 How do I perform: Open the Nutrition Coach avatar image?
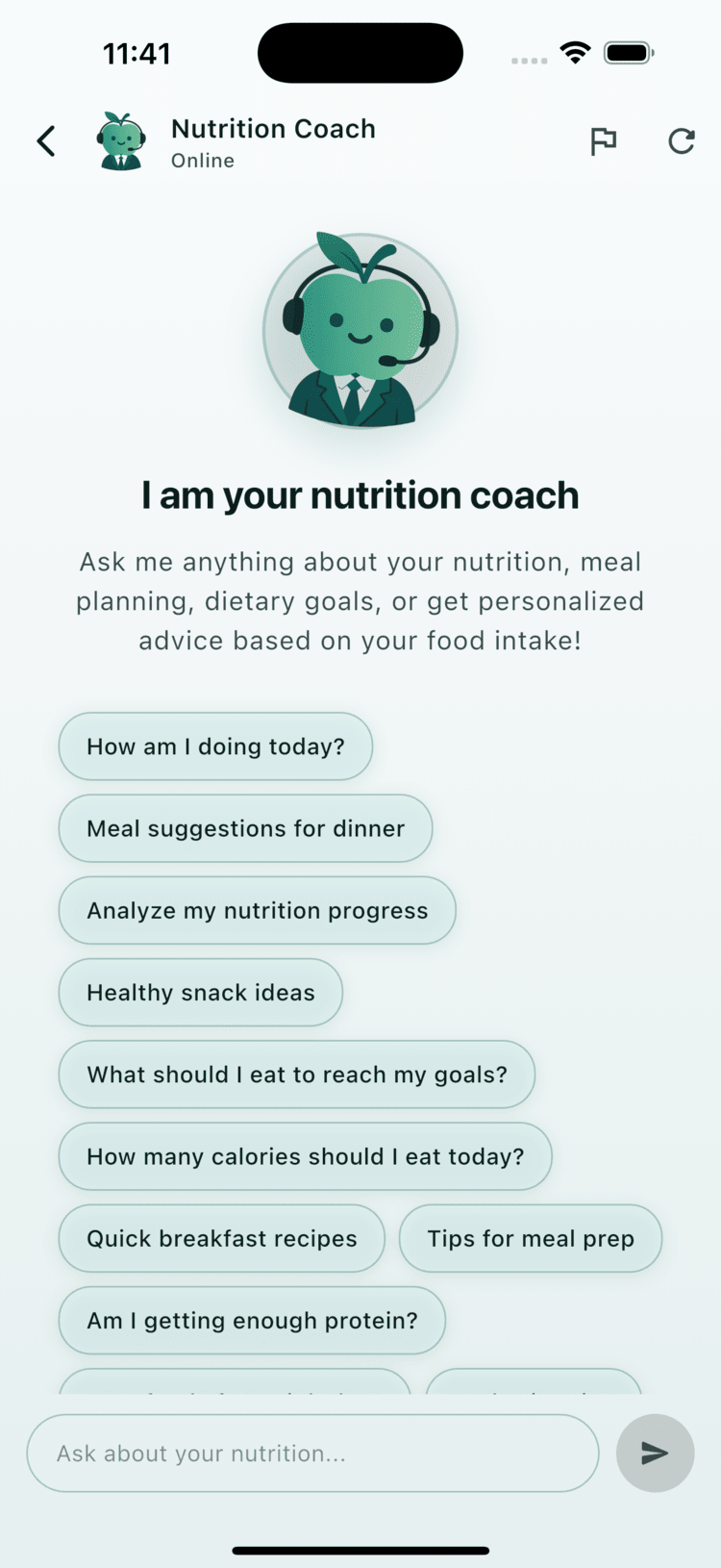pyautogui.click(x=117, y=140)
